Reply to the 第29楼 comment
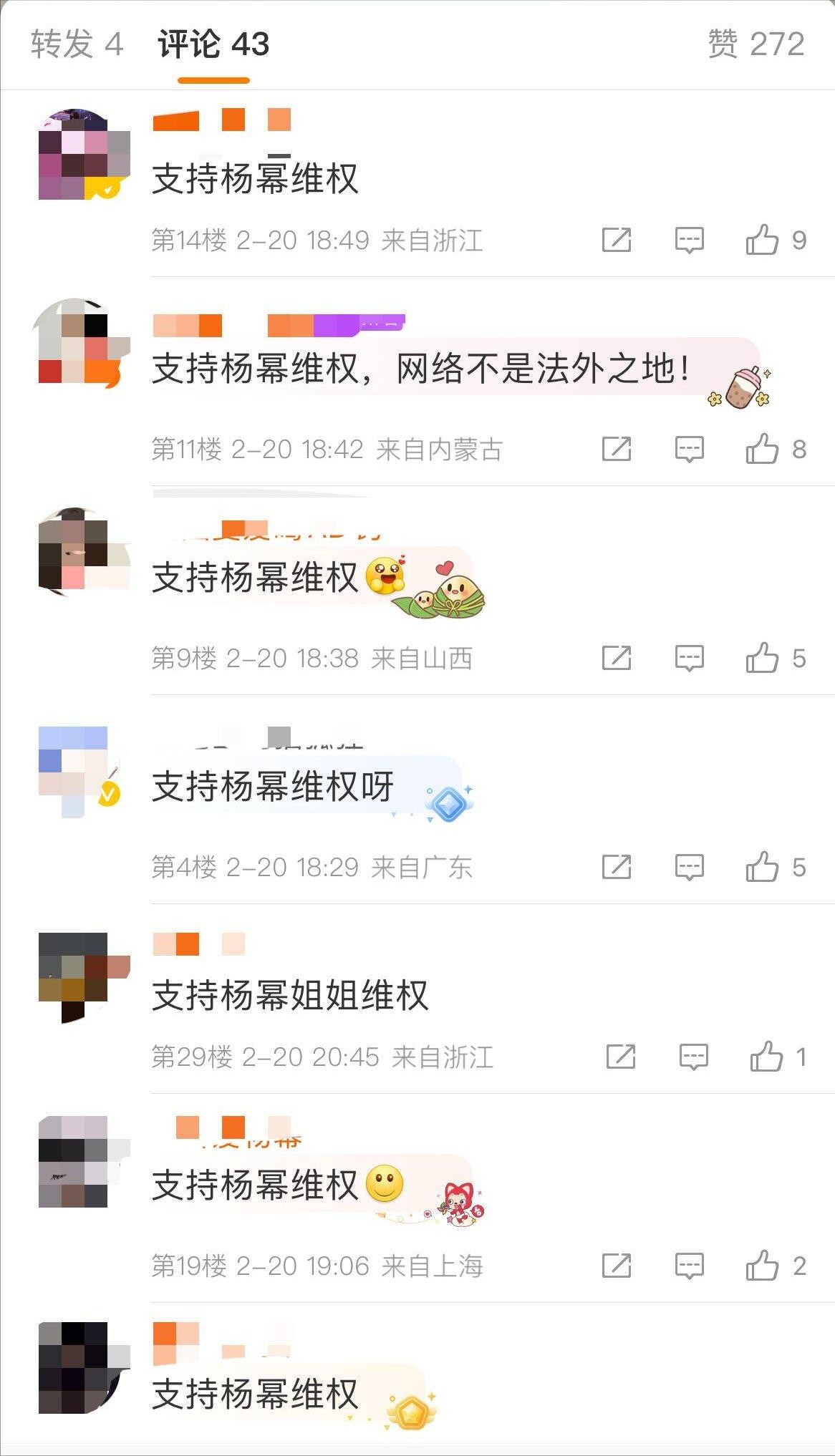 693,1057
